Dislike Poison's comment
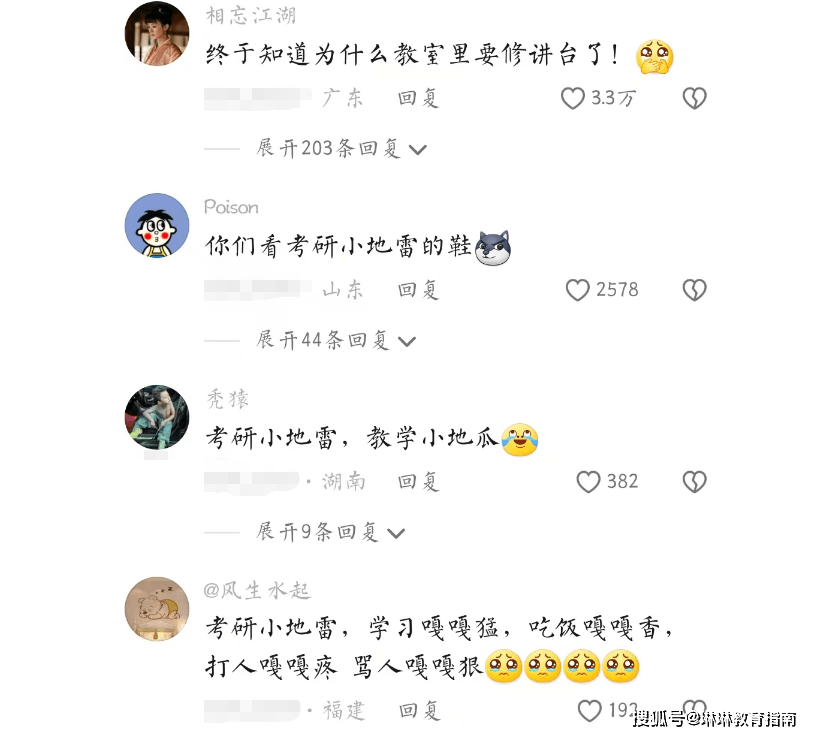This screenshot has width=813, height=736. [694, 290]
